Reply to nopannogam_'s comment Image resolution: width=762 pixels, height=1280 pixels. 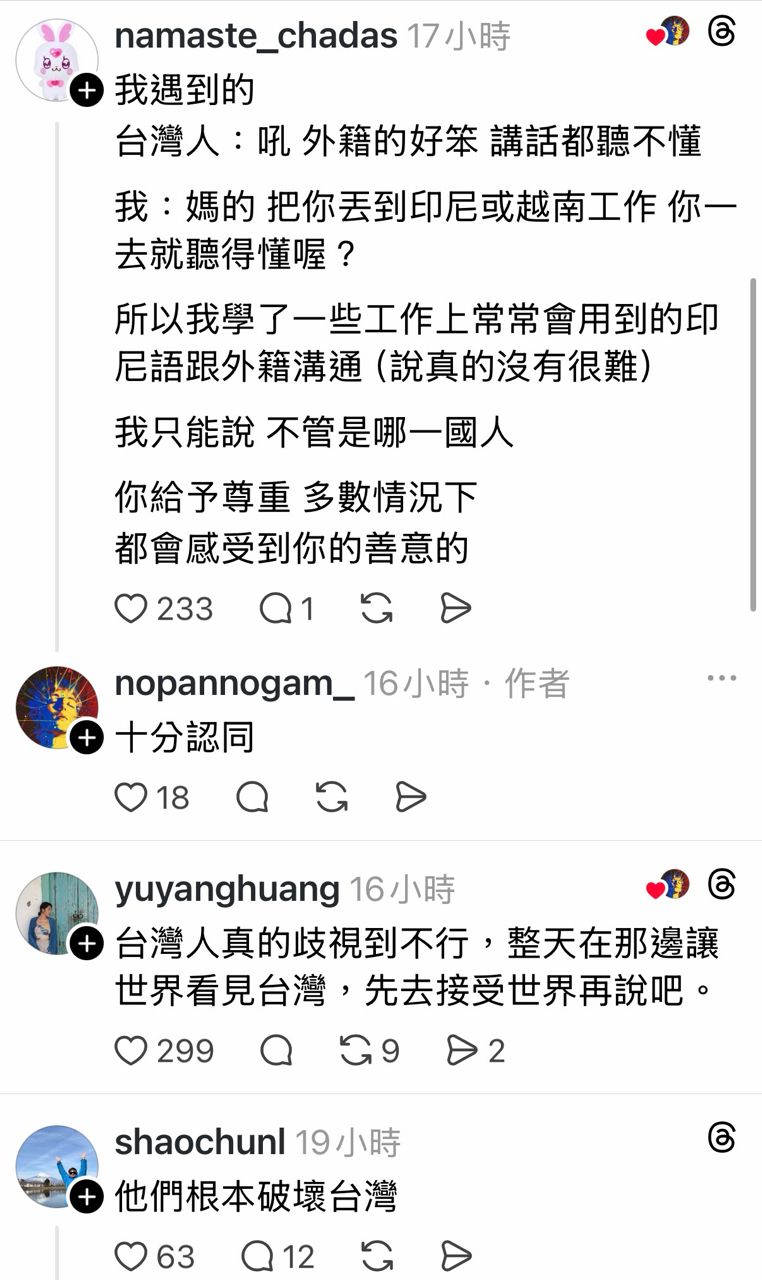[252, 797]
